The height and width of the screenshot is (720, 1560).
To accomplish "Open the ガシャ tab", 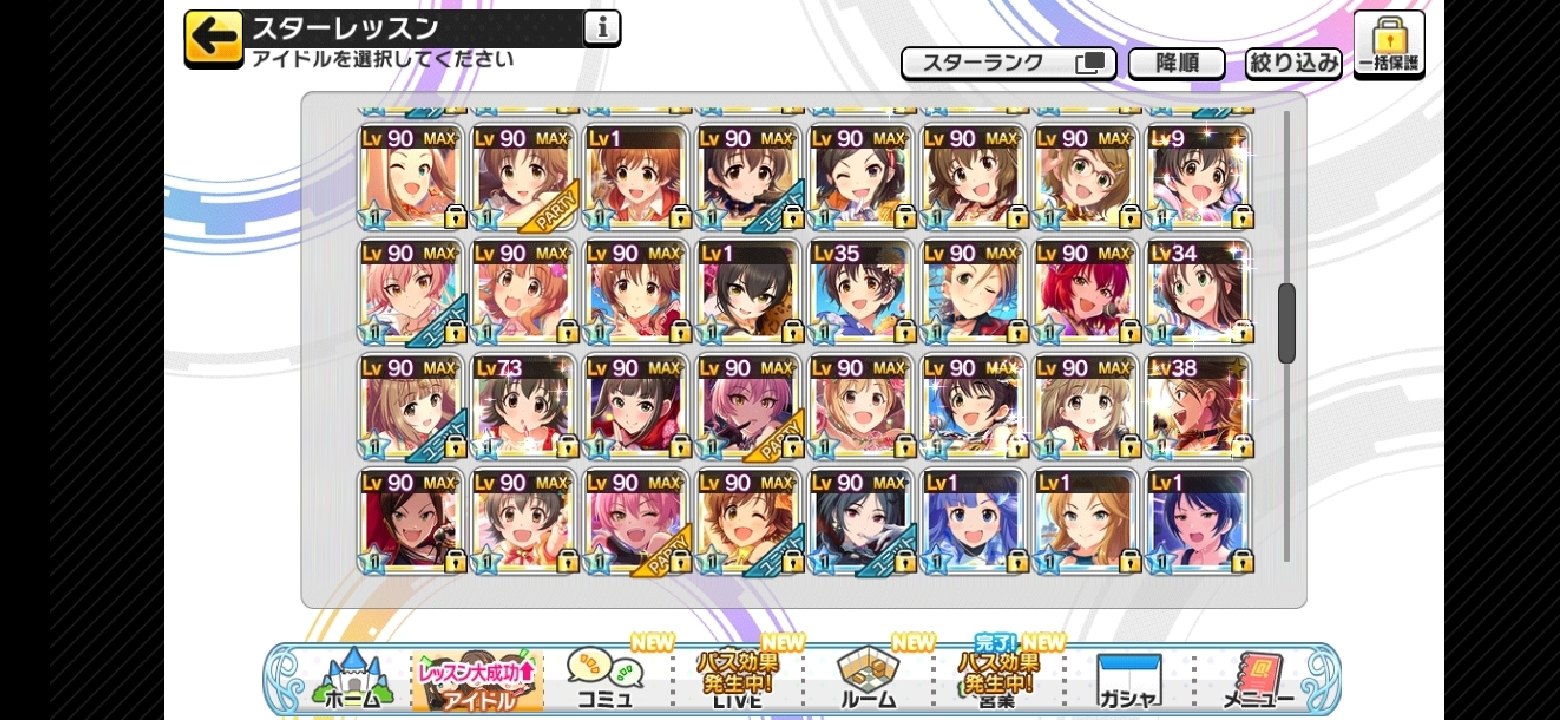I will point(1128,680).
